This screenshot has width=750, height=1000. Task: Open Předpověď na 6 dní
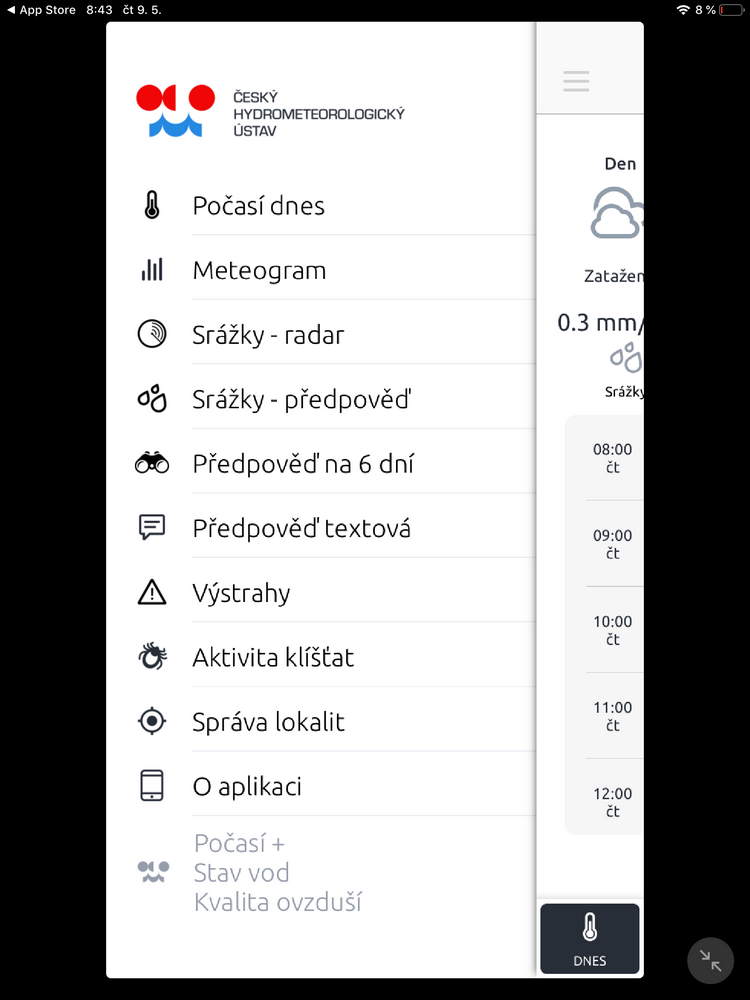pyautogui.click(x=303, y=464)
